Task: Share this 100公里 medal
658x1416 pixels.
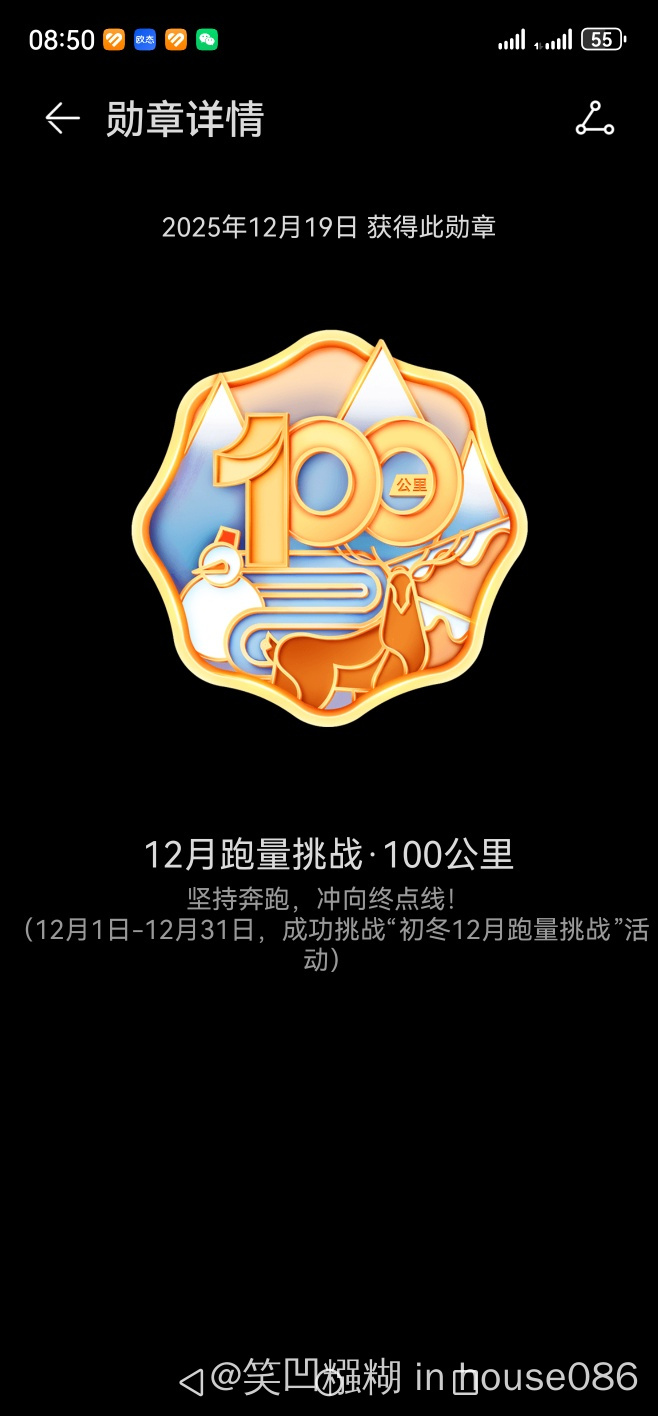Action: (594, 119)
